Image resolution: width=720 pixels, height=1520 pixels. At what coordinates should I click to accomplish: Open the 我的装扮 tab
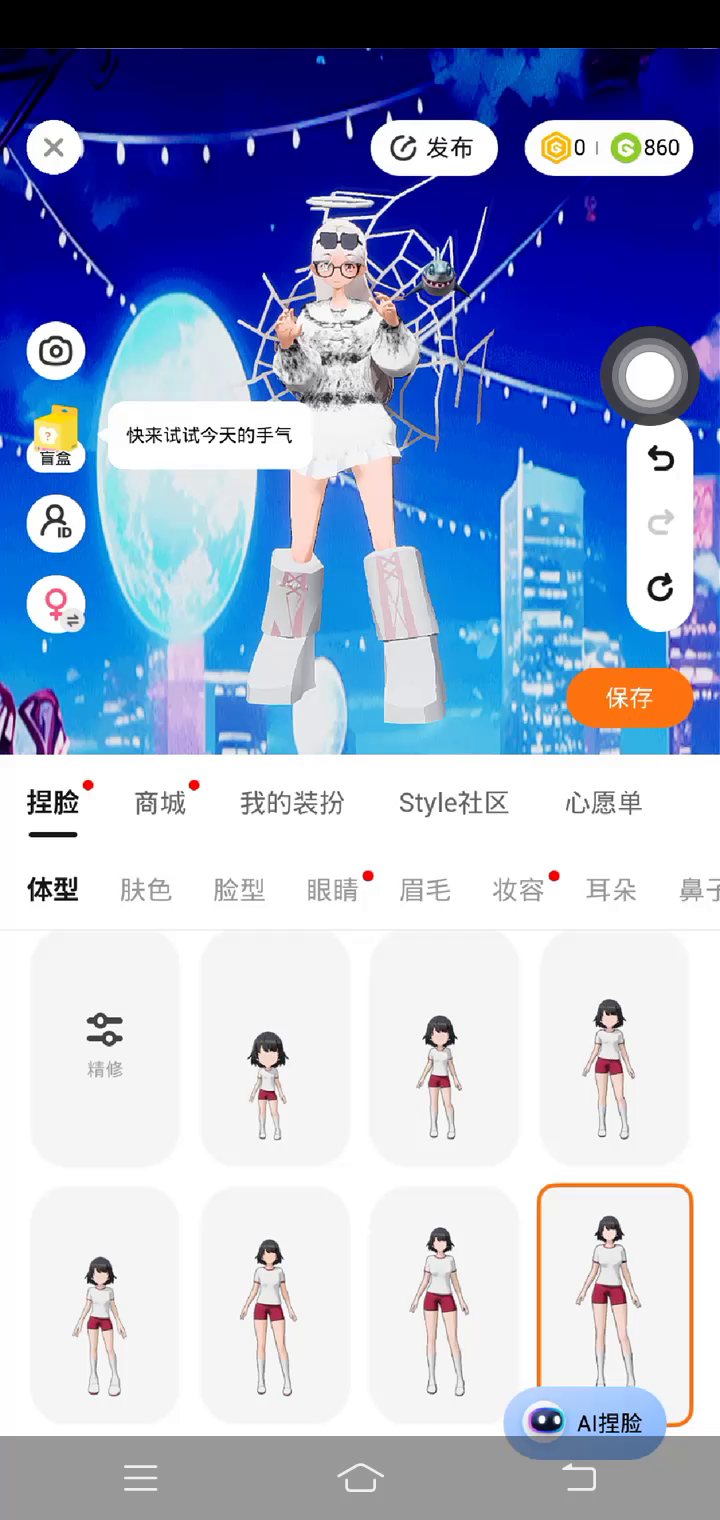pyautogui.click(x=292, y=802)
